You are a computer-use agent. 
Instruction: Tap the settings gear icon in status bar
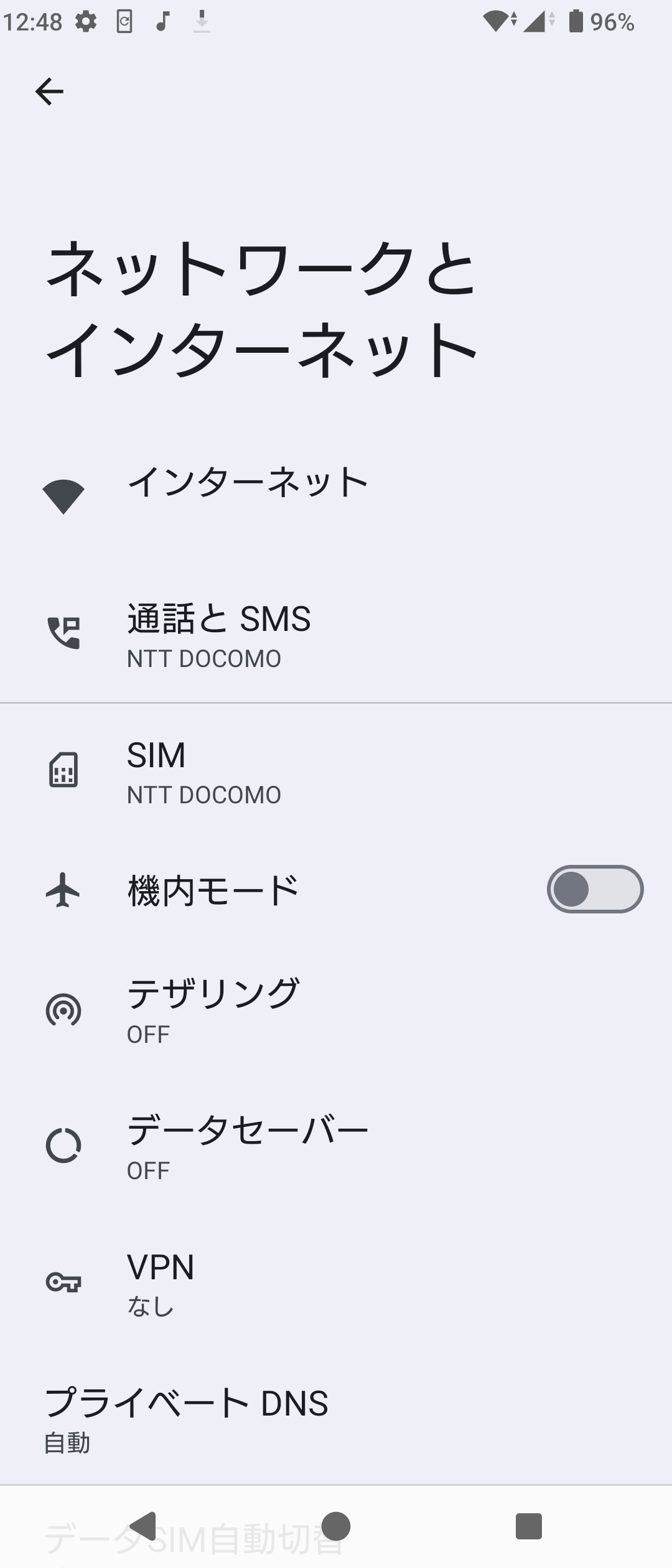(x=85, y=21)
